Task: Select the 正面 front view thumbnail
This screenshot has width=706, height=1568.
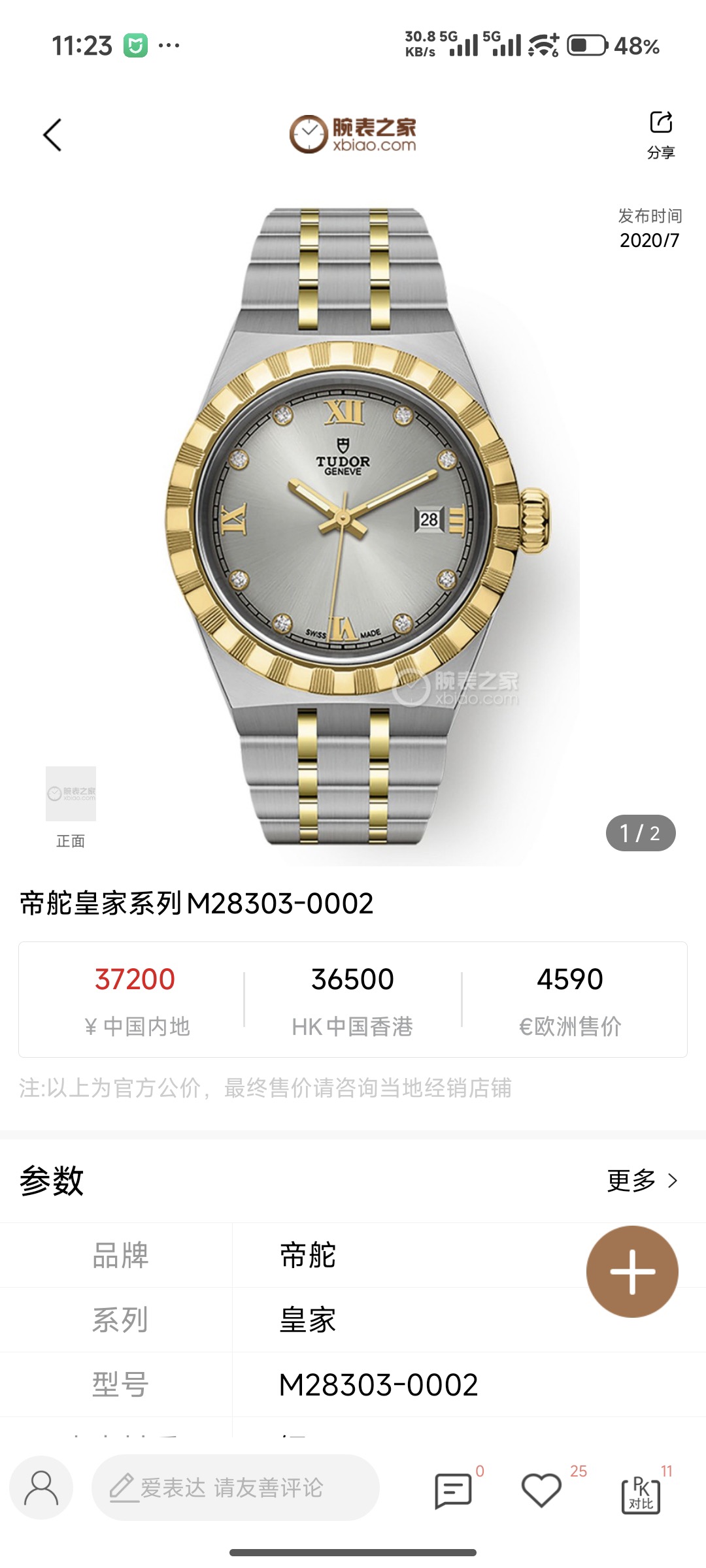Action: (71, 794)
